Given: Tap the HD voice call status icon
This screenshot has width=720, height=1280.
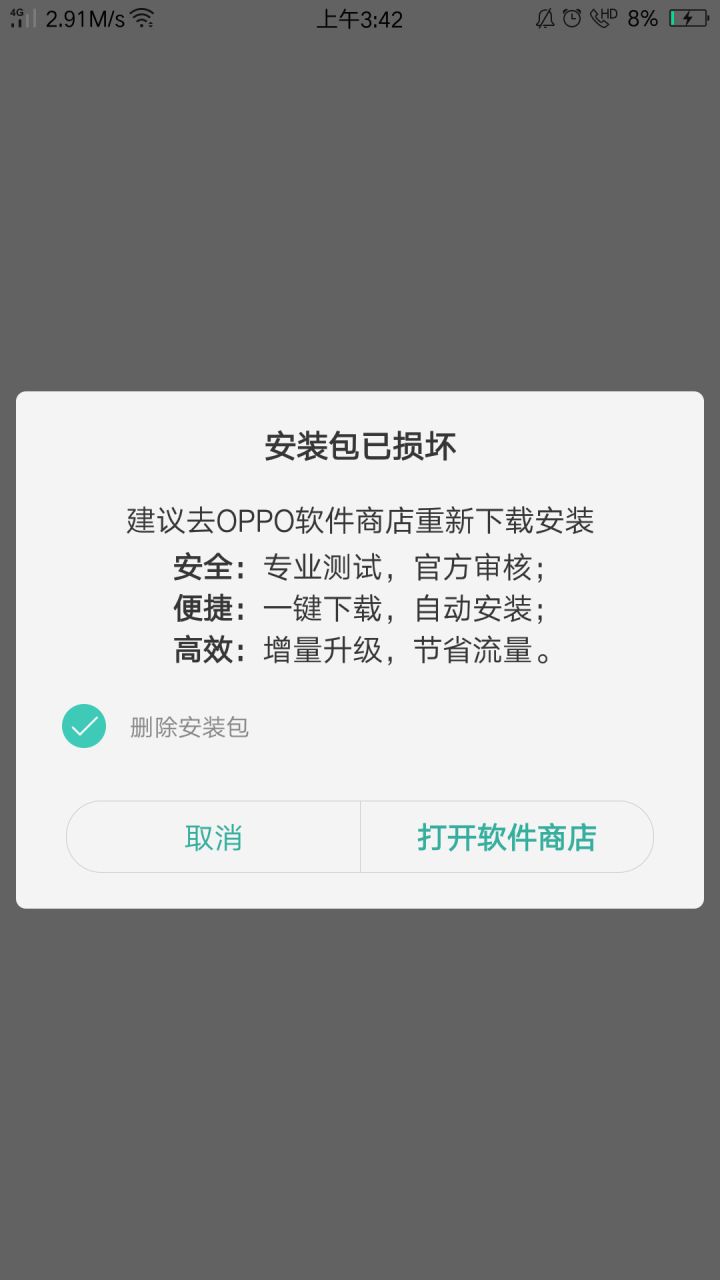Looking at the screenshot, I should tap(602, 19).
